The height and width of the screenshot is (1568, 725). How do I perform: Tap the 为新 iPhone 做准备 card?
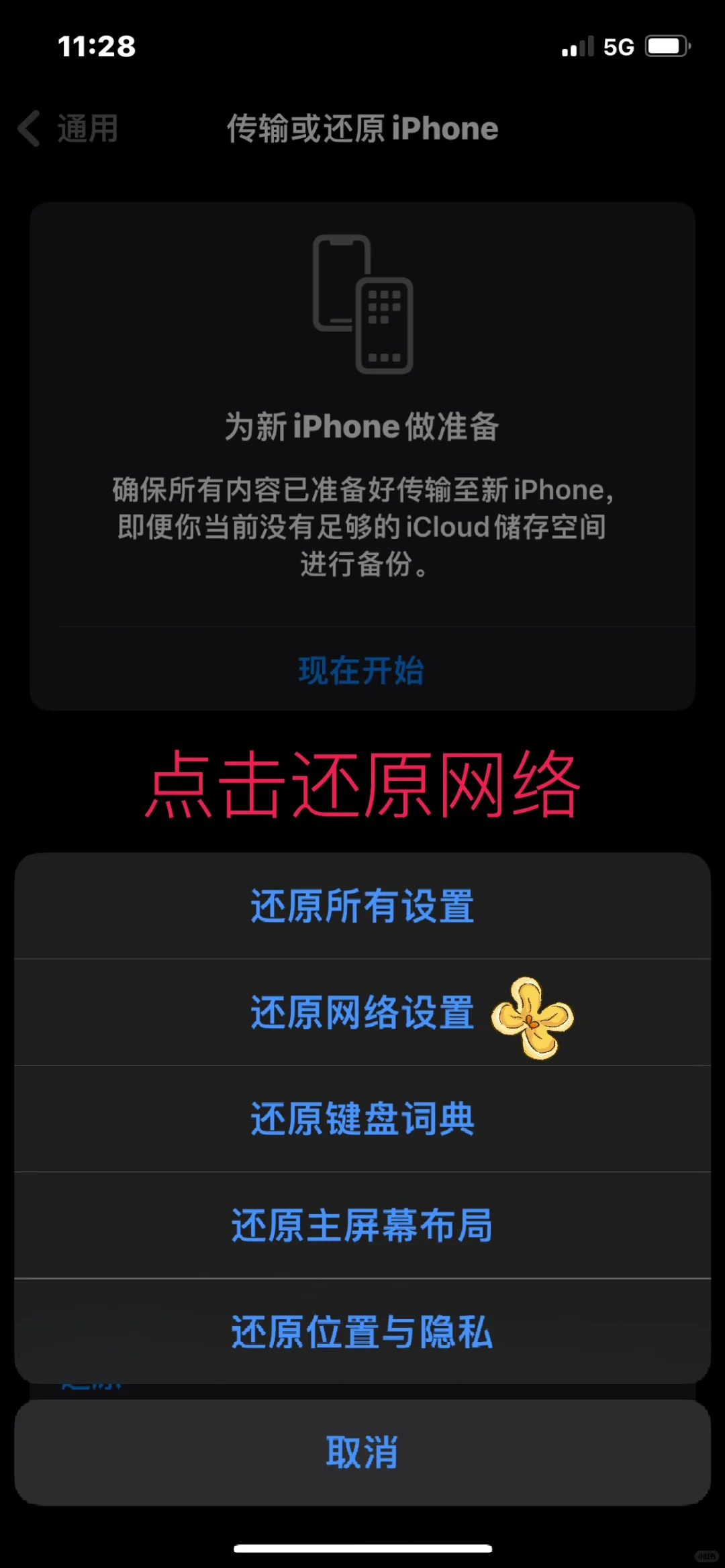[x=362, y=426]
